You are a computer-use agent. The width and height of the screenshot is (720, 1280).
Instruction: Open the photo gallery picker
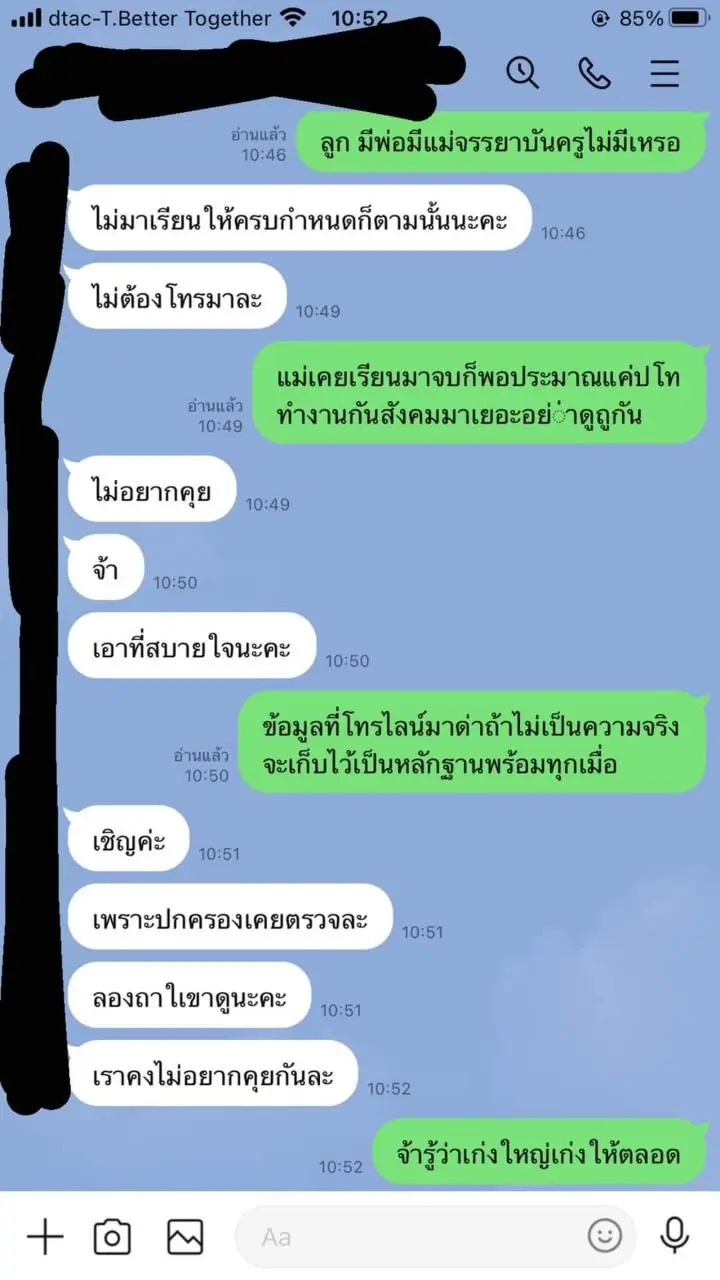[x=185, y=1237]
